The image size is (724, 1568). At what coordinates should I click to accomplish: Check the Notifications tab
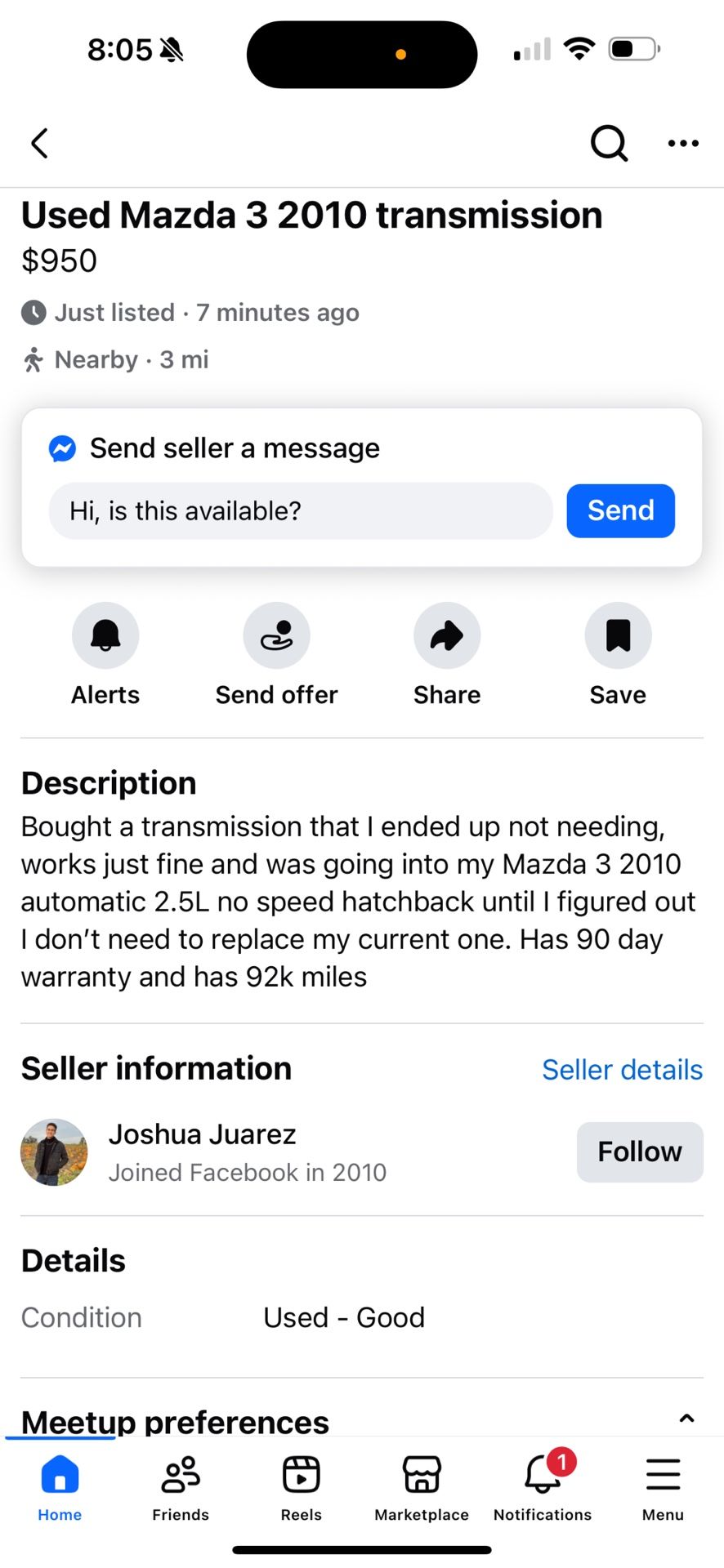(x=543, y=1488)
